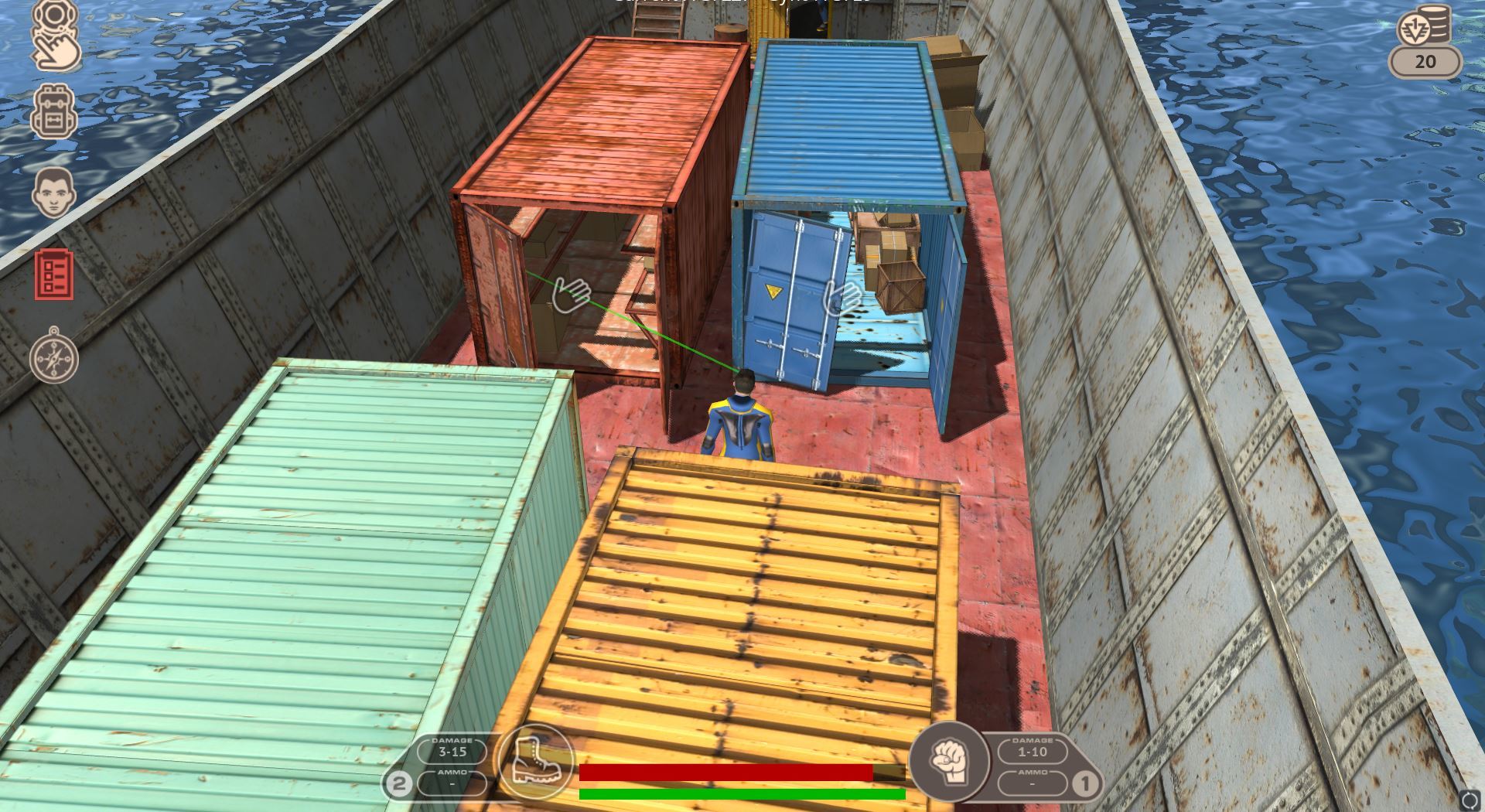Open the character profile face icon
1485x812 pixels.
(x=54, y=193)
